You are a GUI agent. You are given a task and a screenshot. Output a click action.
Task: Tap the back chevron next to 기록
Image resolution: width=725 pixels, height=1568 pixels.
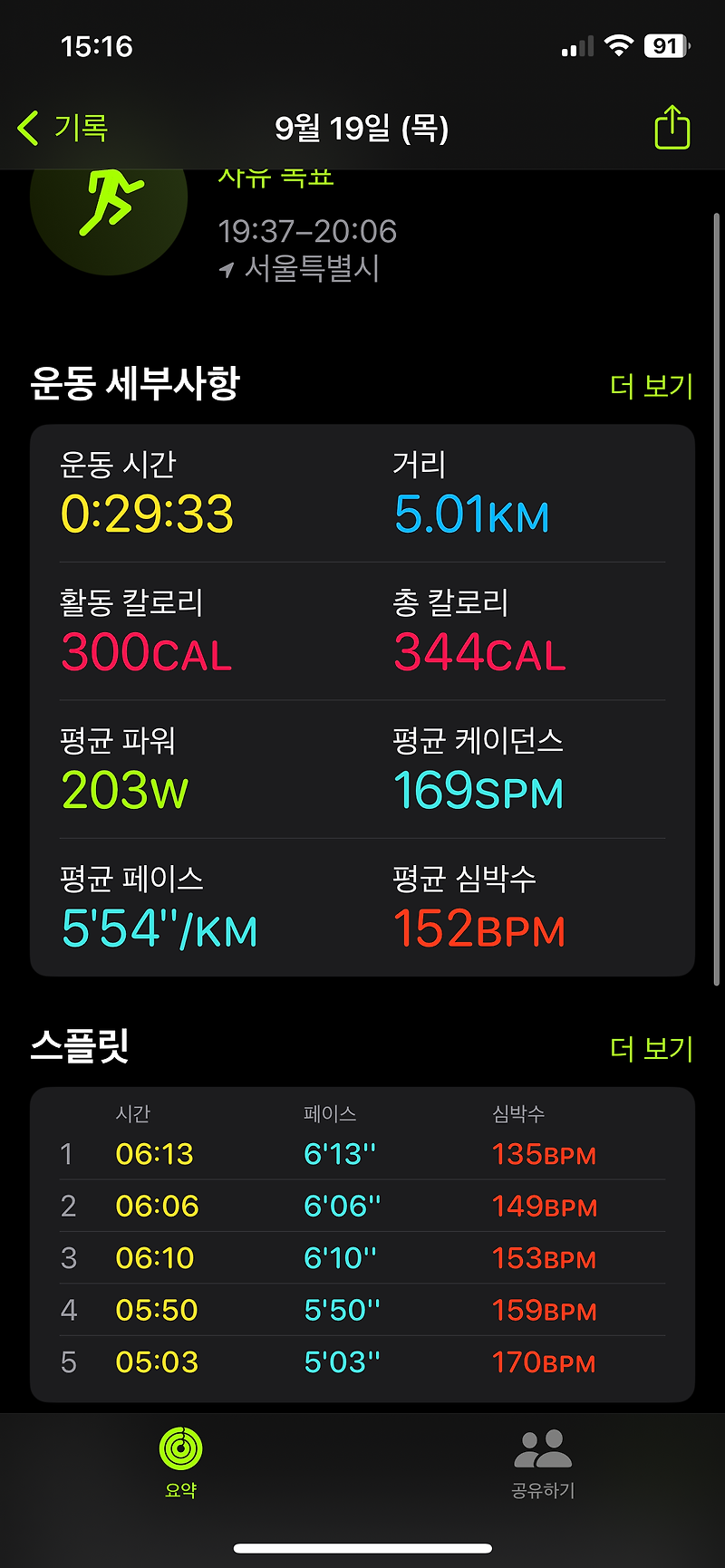(x=26, y=127)
